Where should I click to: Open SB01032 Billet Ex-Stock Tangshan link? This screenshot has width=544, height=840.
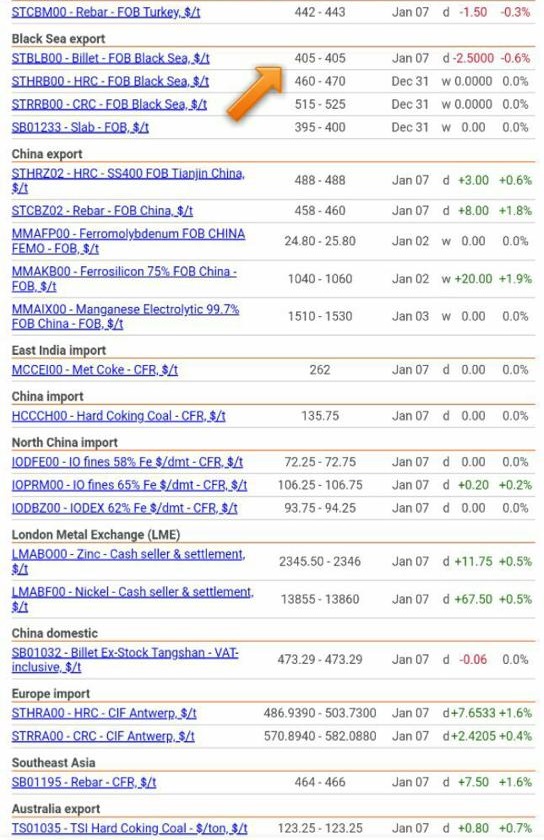click(x=125, y=659)
